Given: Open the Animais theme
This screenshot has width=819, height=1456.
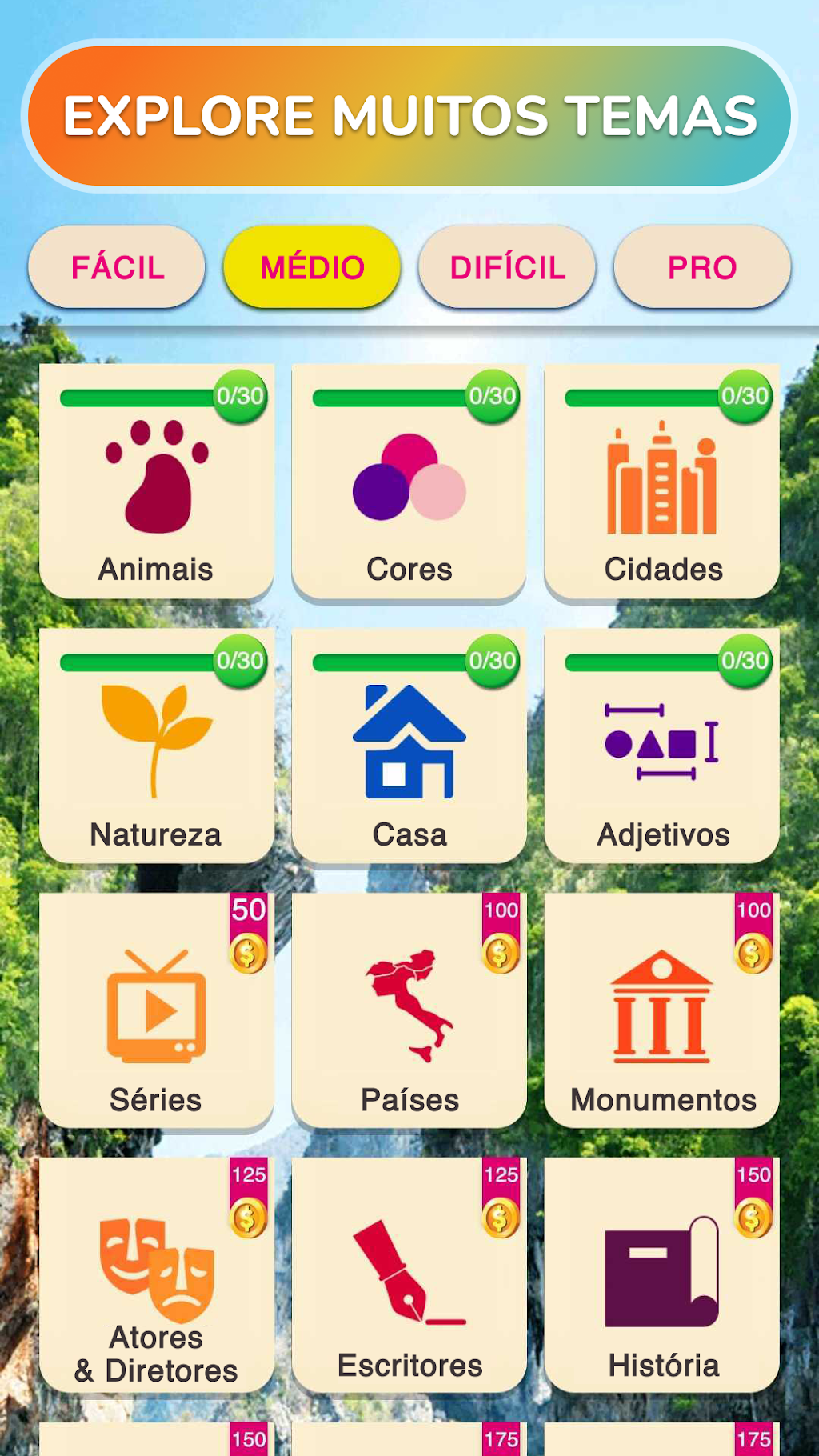Looking at the screenshot, I should [157, 481].
